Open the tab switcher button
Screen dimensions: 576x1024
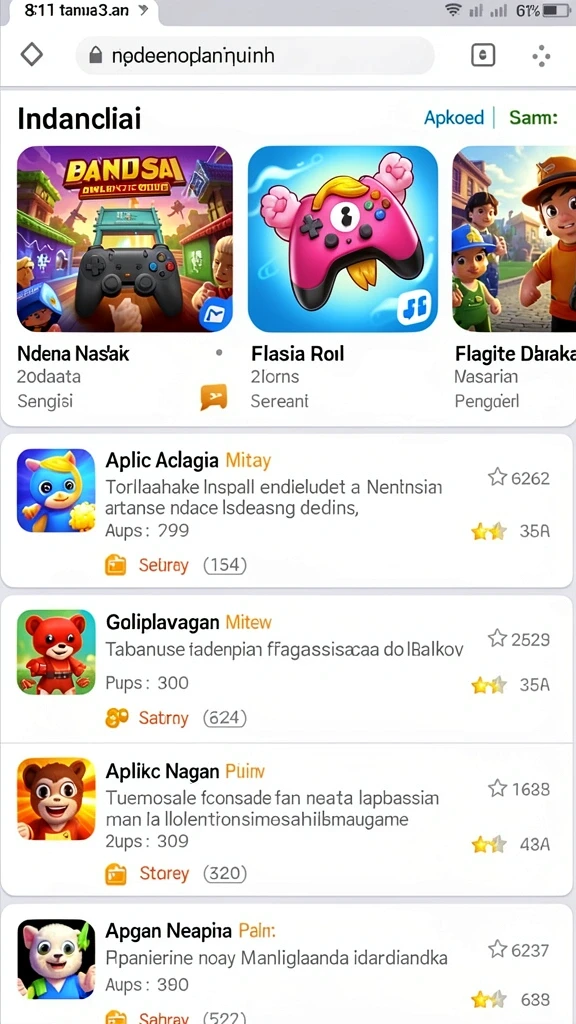(x=483, y=56)
